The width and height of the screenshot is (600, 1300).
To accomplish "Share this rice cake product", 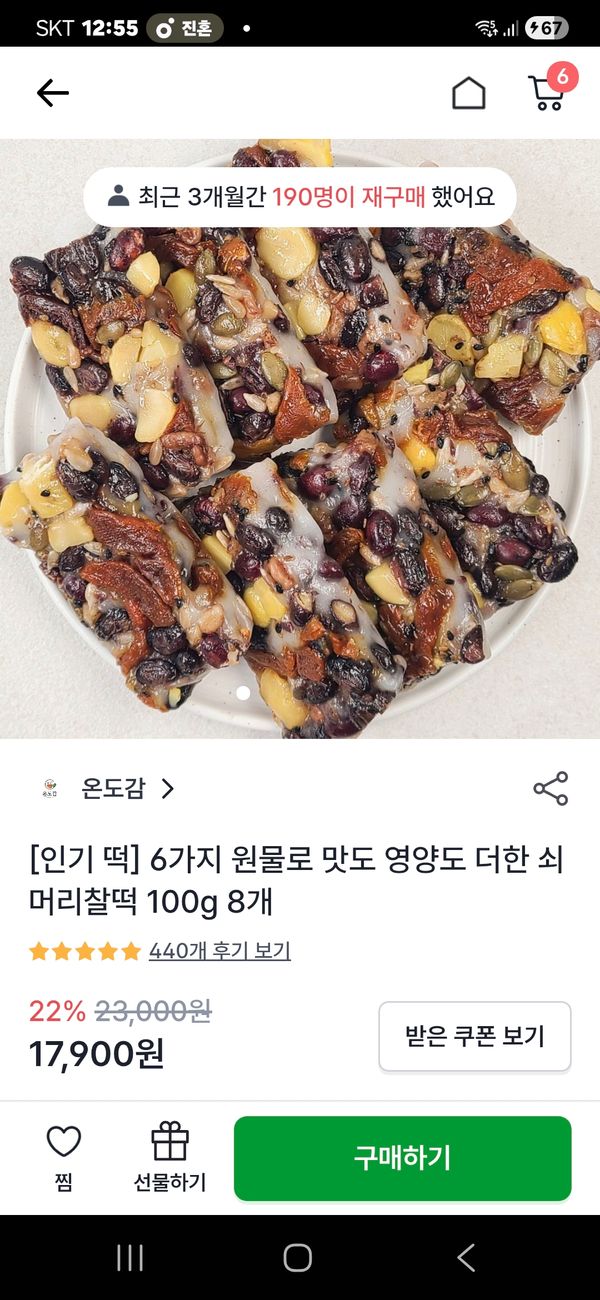I will coord(550,789).
